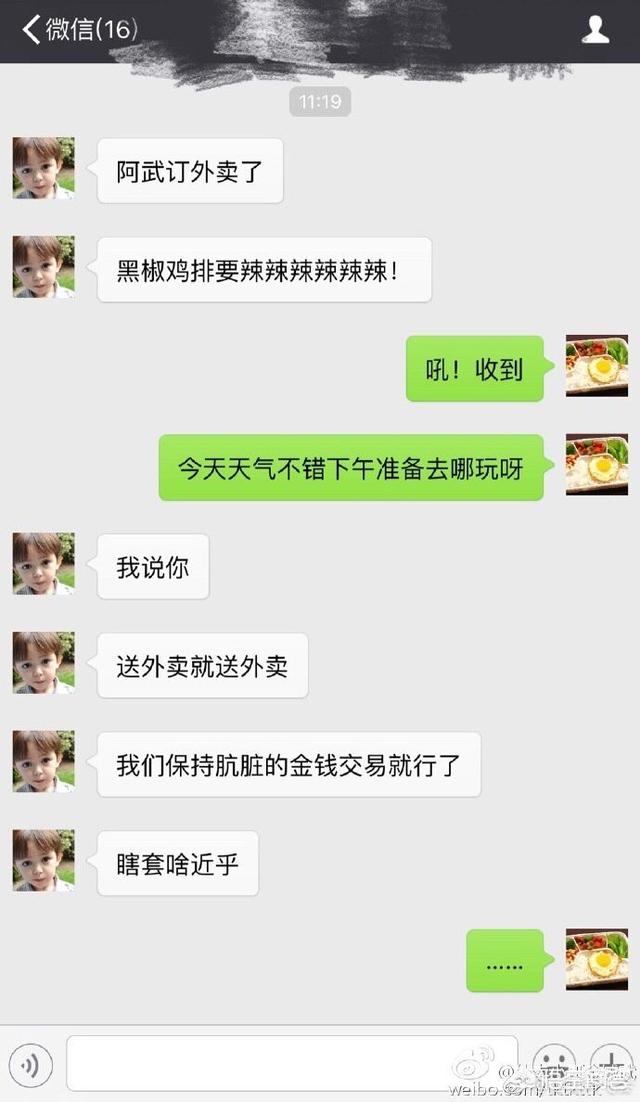Open my avatar next to 吼!收到
Screen dimensions: 640x1102
pos(597,366)
